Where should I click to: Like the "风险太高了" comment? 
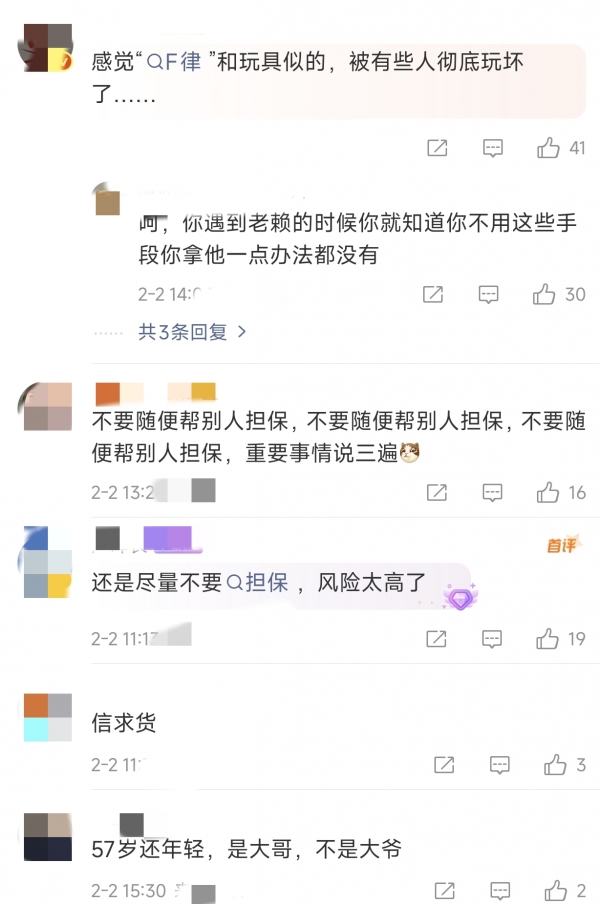coord(548,638)
